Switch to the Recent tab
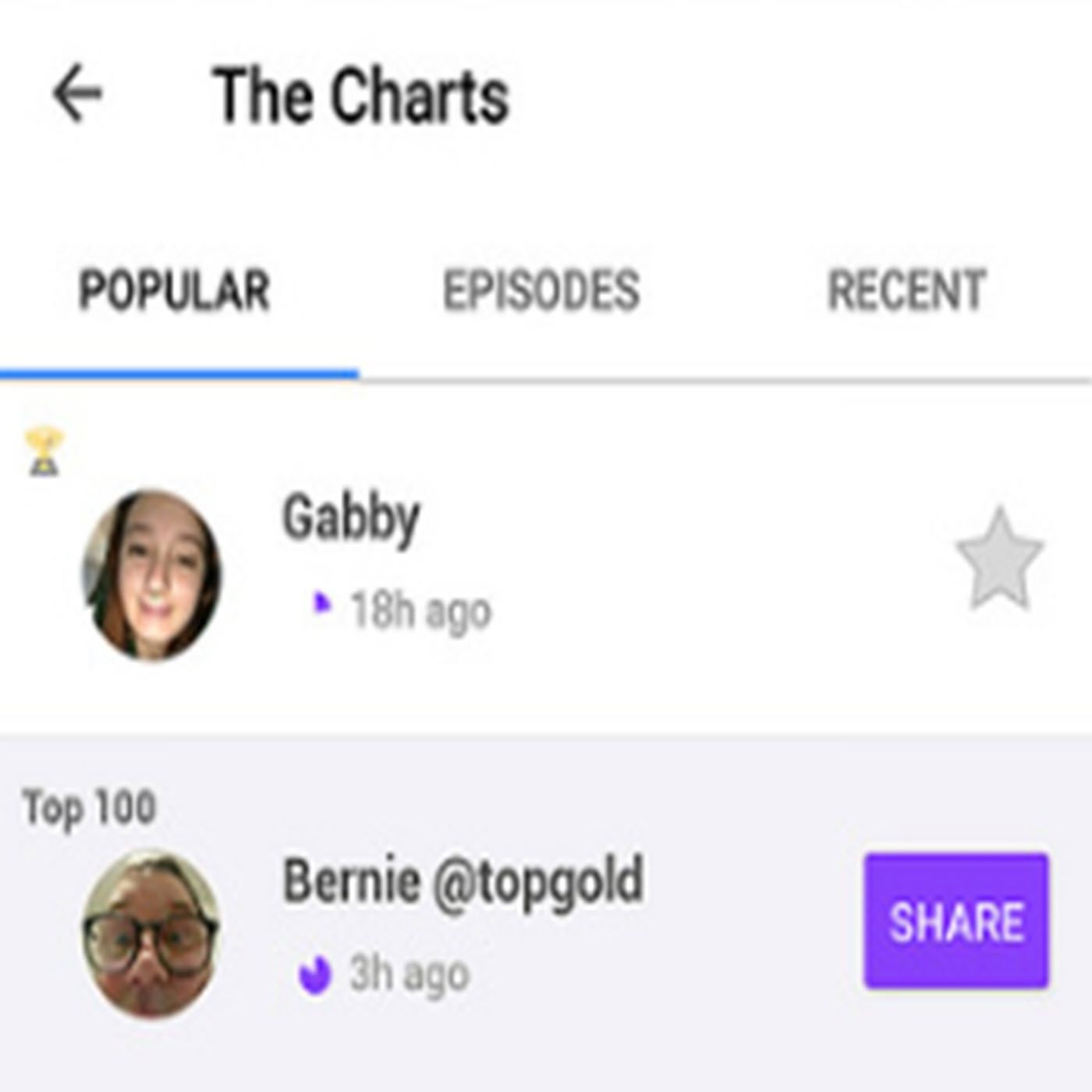The image size is (1092, 1092). click(x=906, y=291)
